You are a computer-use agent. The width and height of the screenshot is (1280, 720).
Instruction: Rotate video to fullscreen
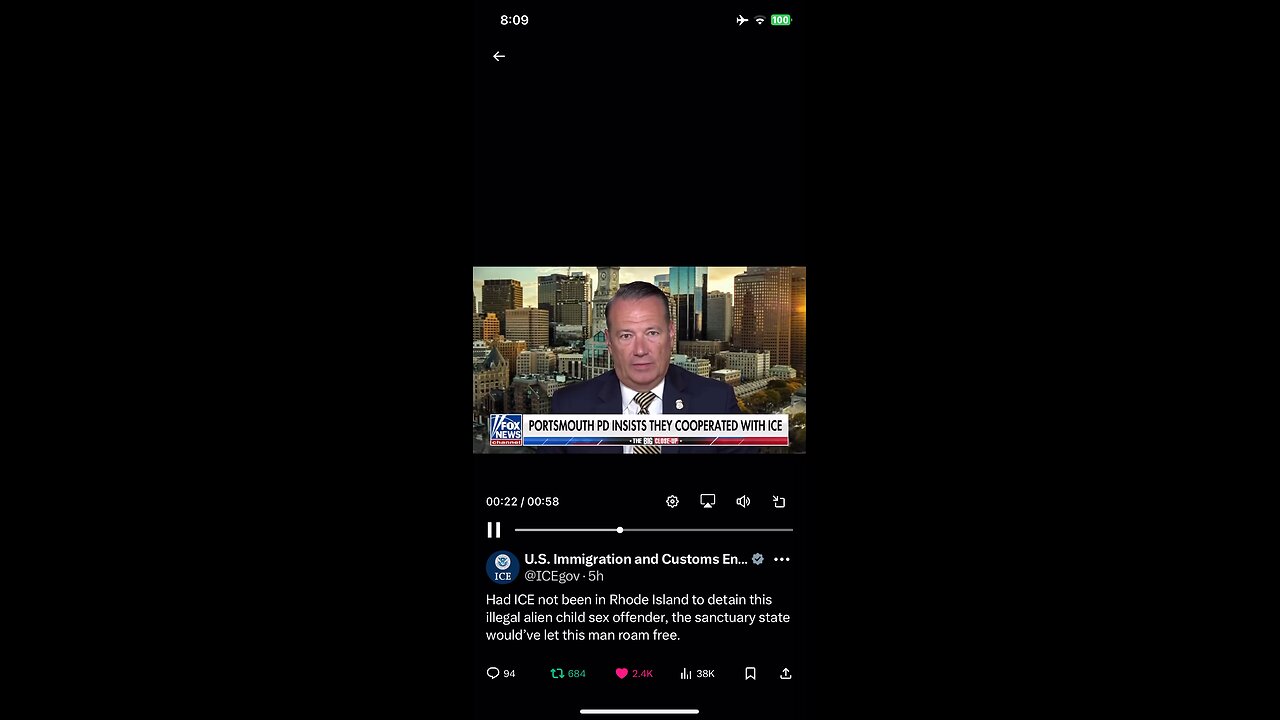[x=779, y=502]
